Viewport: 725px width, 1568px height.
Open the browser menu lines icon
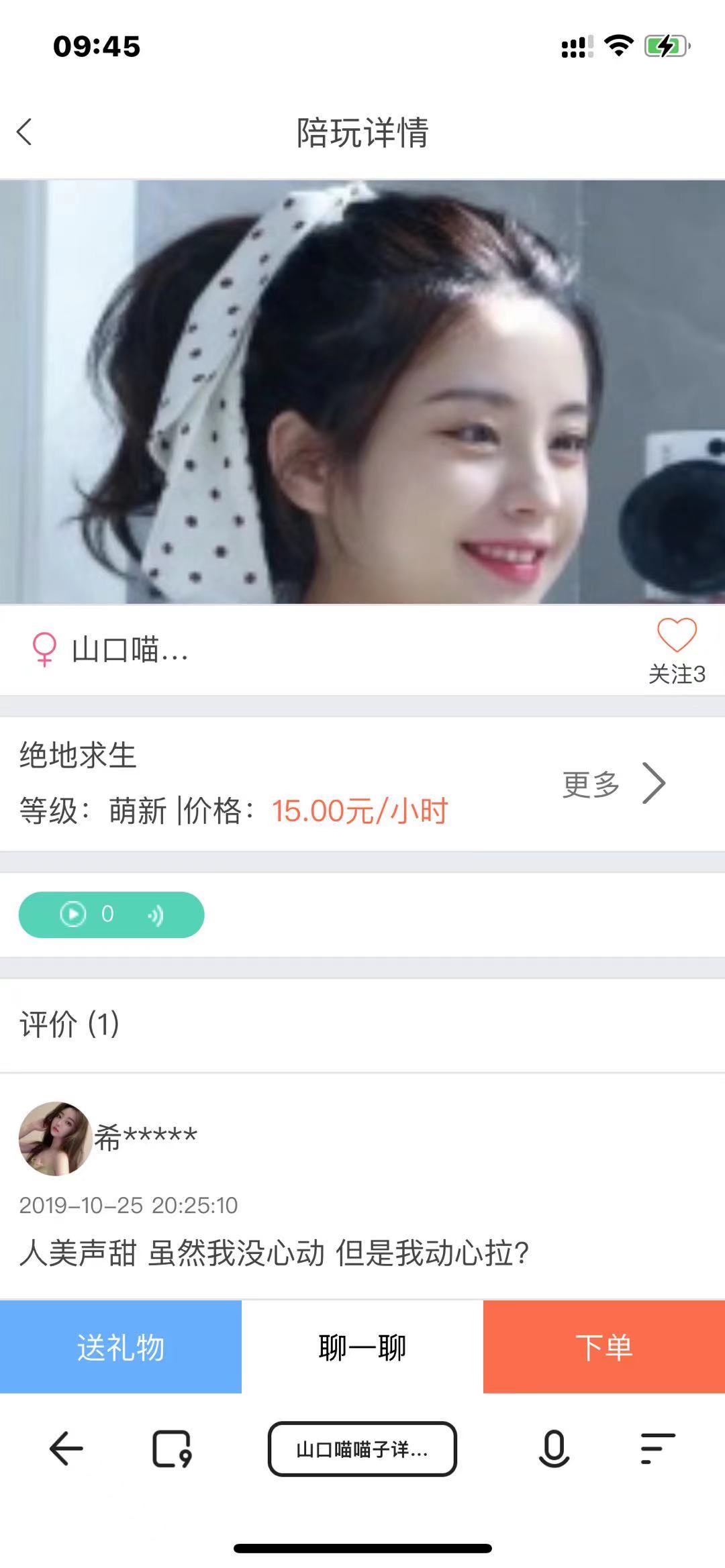pyautogui.click(x=658, y=1449)
